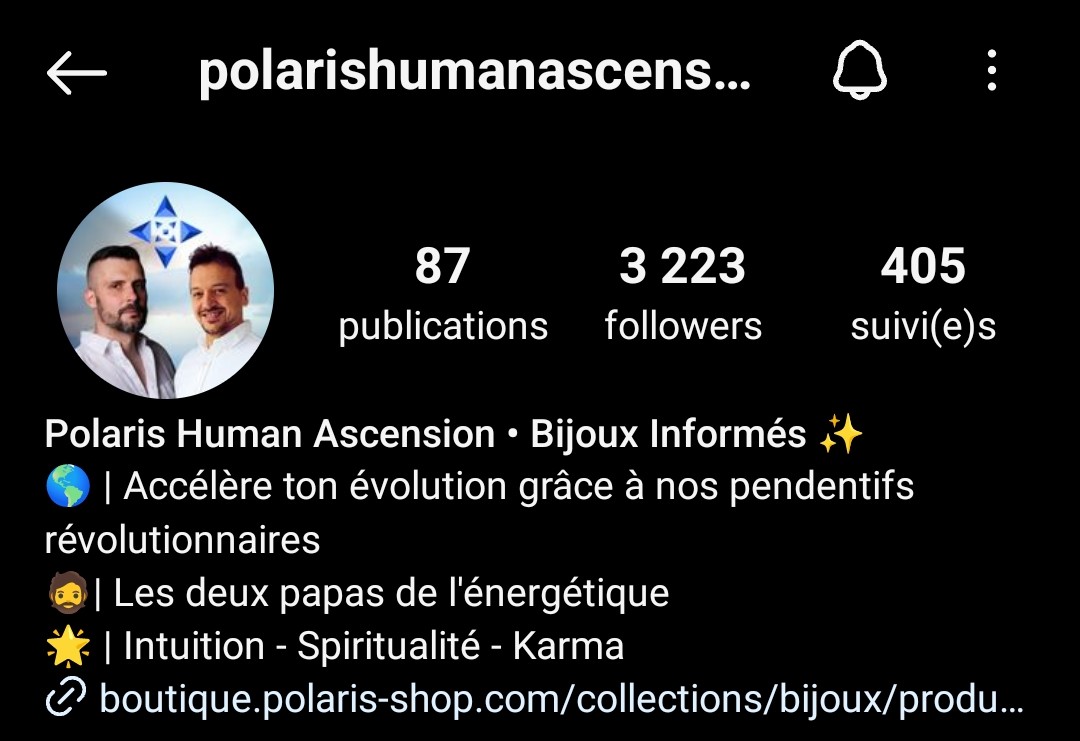This screenshot has width=1080, height=741.
Task: Go back using the arrow icon
Action: [x=76, y=72]
